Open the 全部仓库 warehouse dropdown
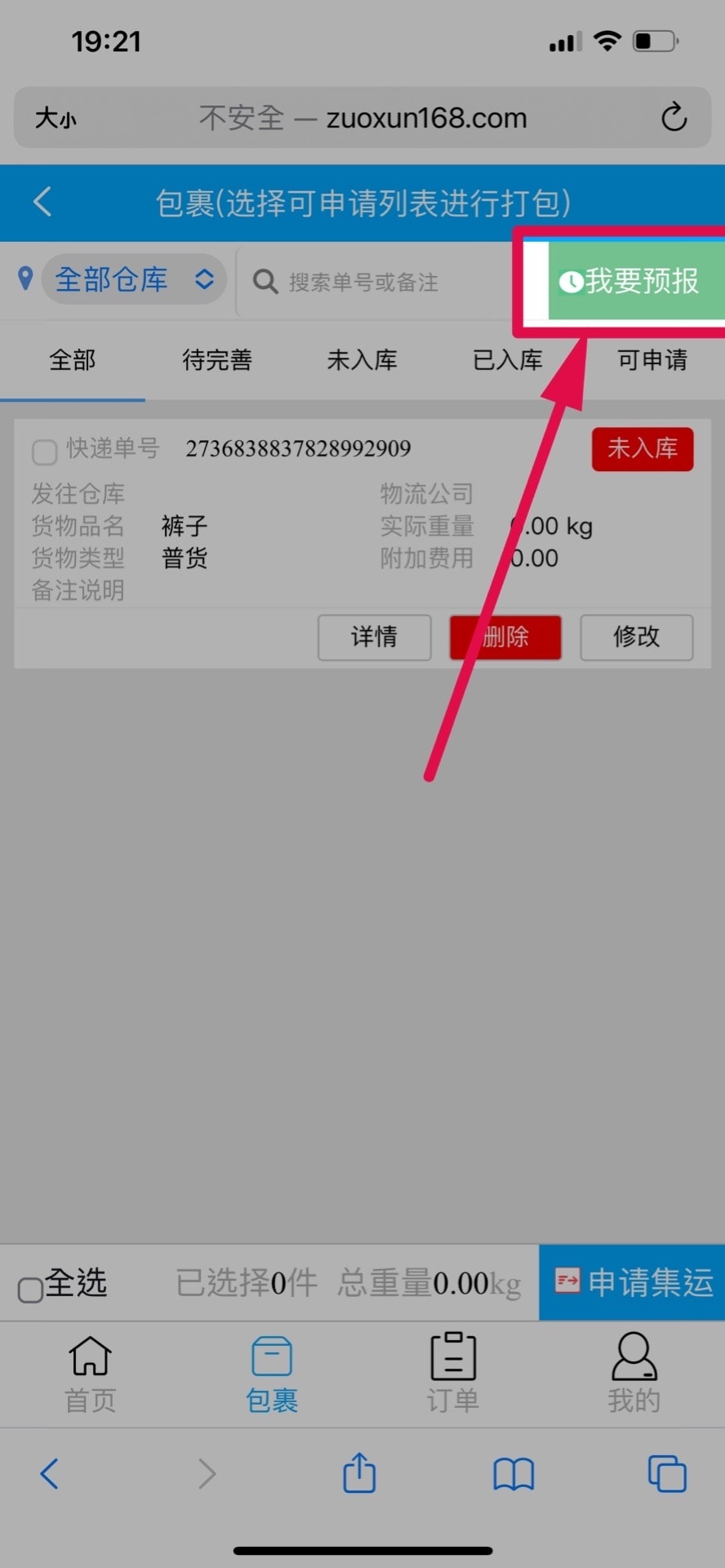Image resolution: width=725 pixels, height=1568 pixels. coord(133,280)
